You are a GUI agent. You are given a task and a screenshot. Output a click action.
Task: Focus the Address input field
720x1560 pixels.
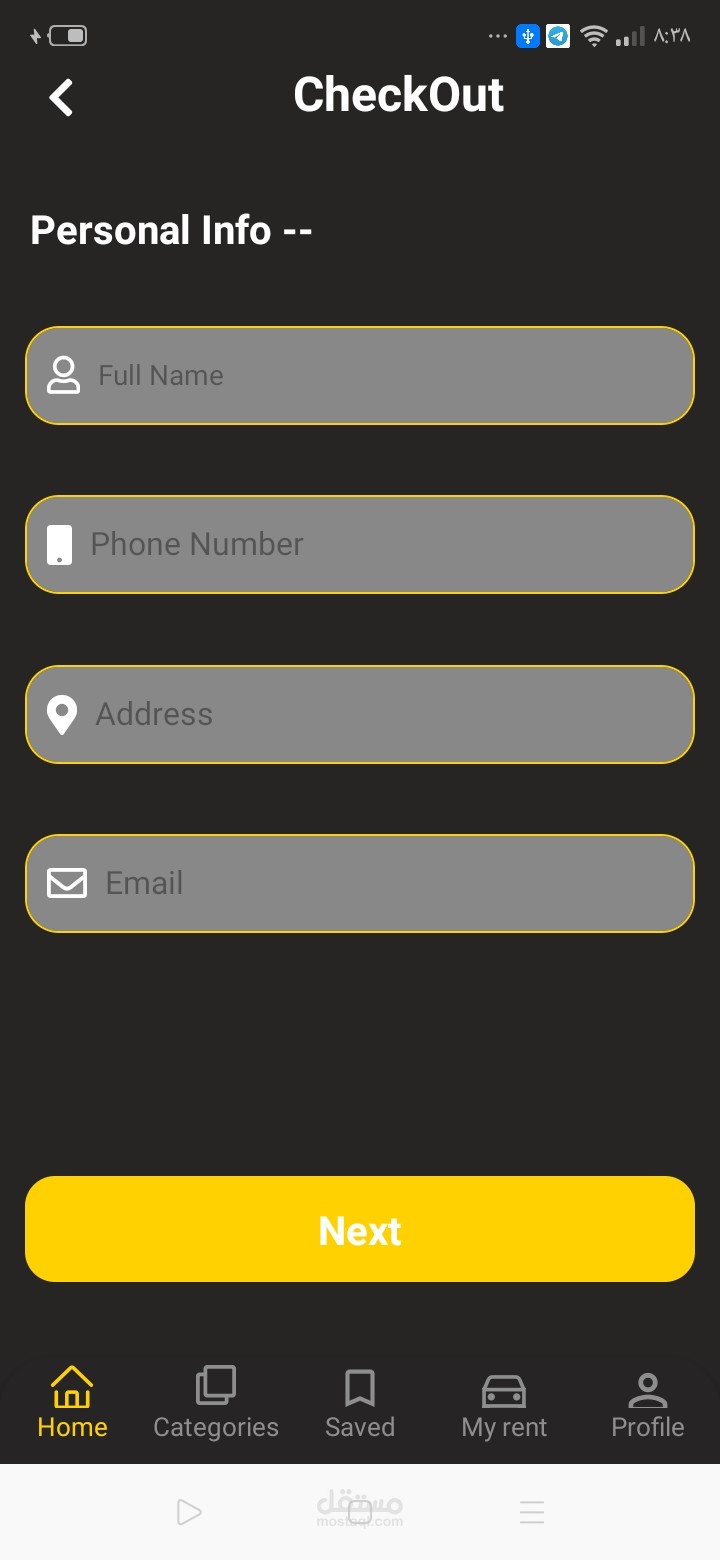(360, 714)
